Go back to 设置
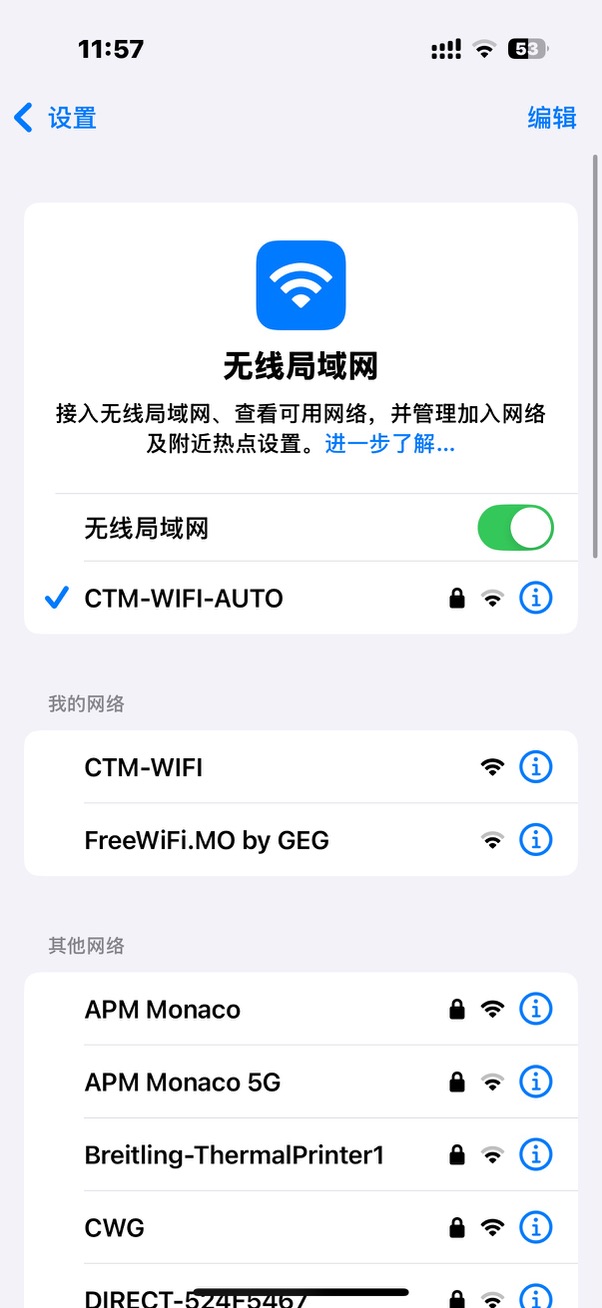602x1308 pixels. pos(56,118)
